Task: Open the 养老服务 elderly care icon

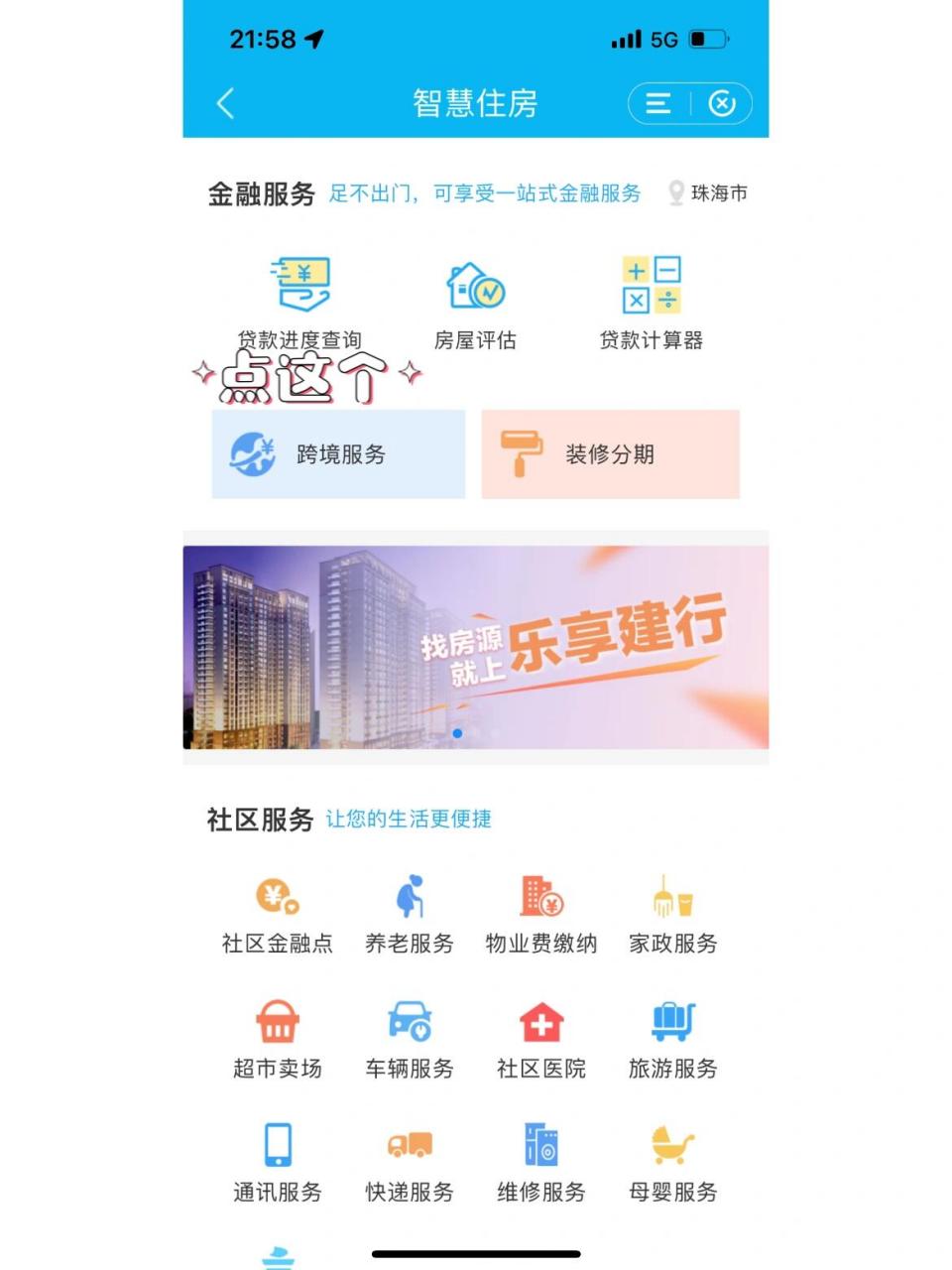Action: point(411,901)
